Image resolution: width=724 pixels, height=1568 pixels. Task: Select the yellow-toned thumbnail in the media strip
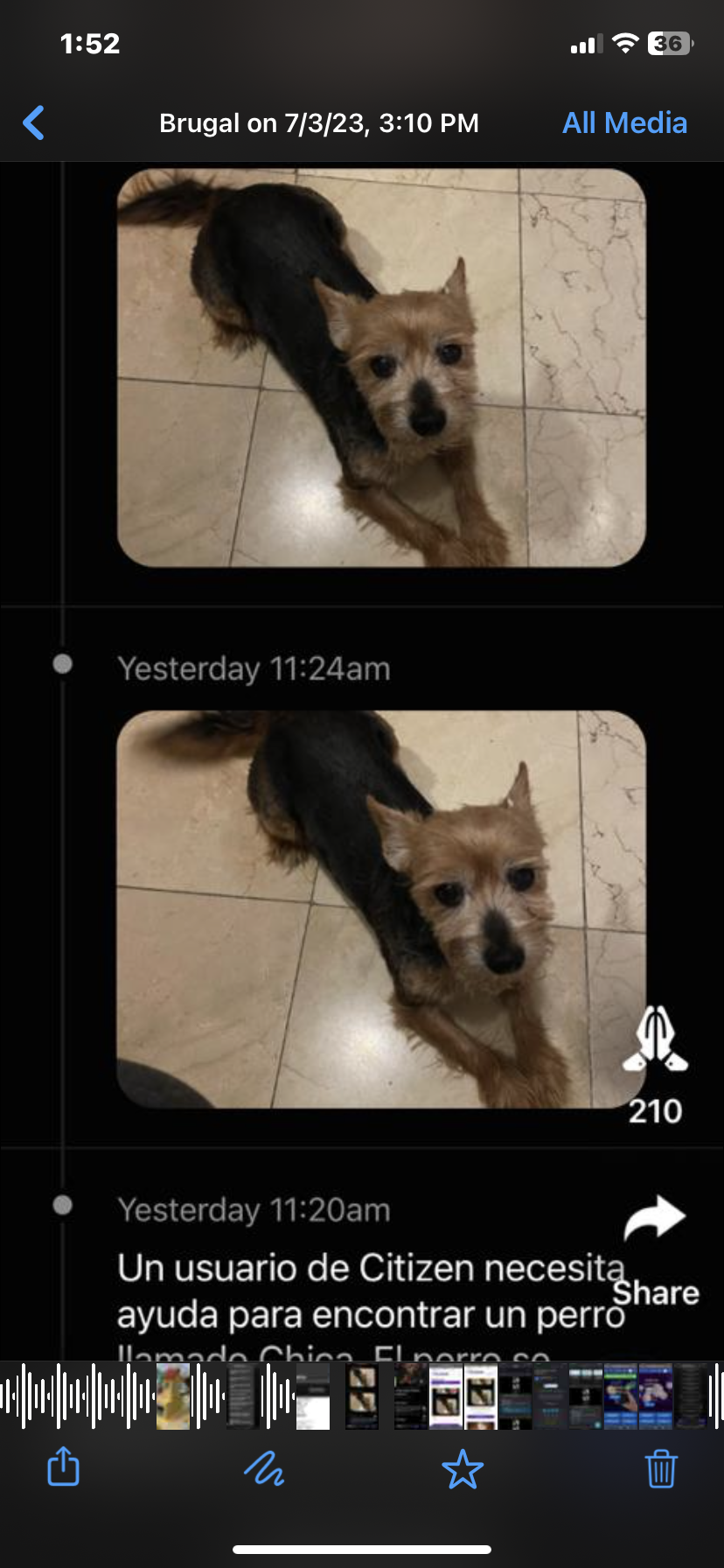point(173,1396)
